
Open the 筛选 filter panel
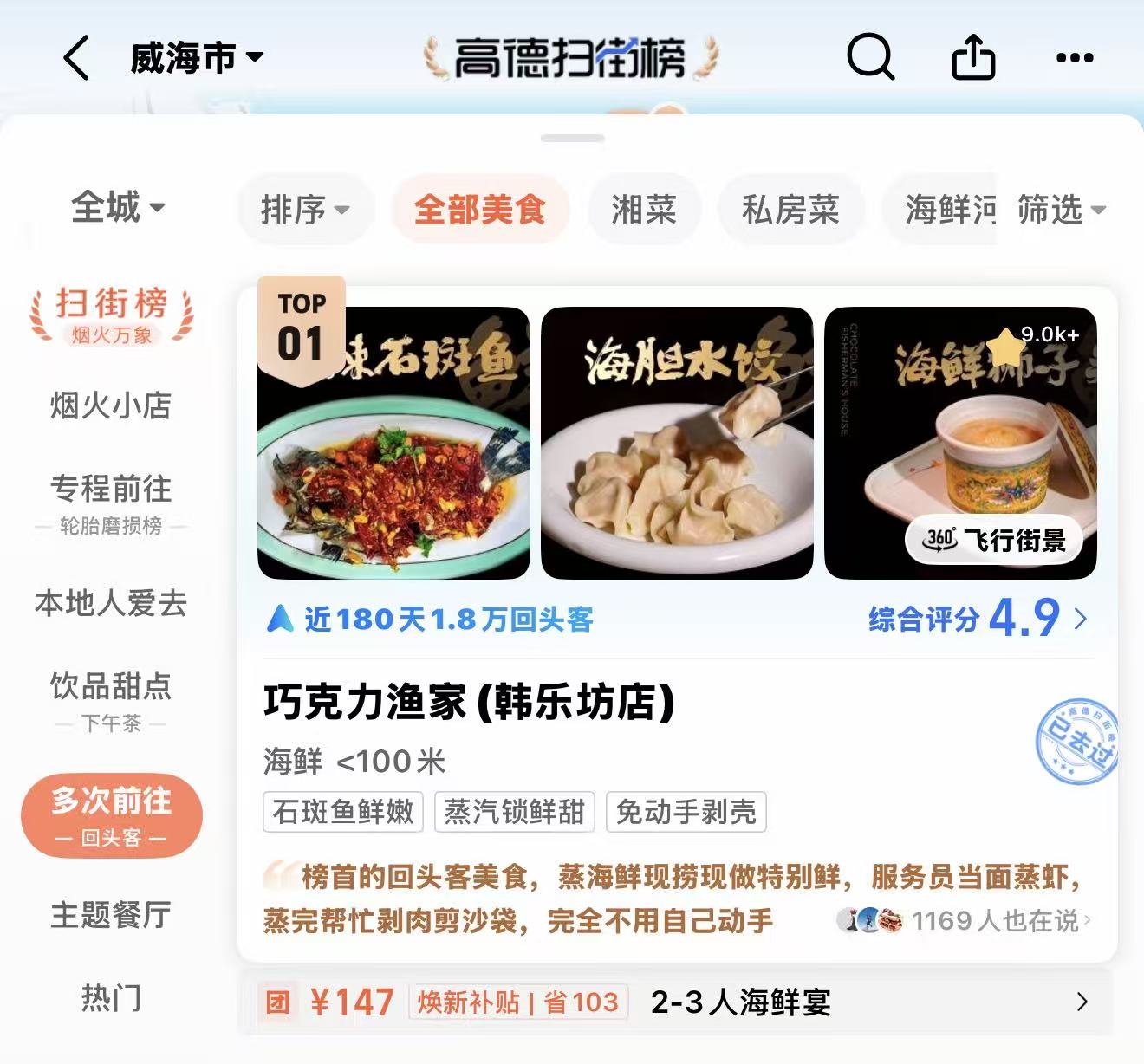[1061, 210]
